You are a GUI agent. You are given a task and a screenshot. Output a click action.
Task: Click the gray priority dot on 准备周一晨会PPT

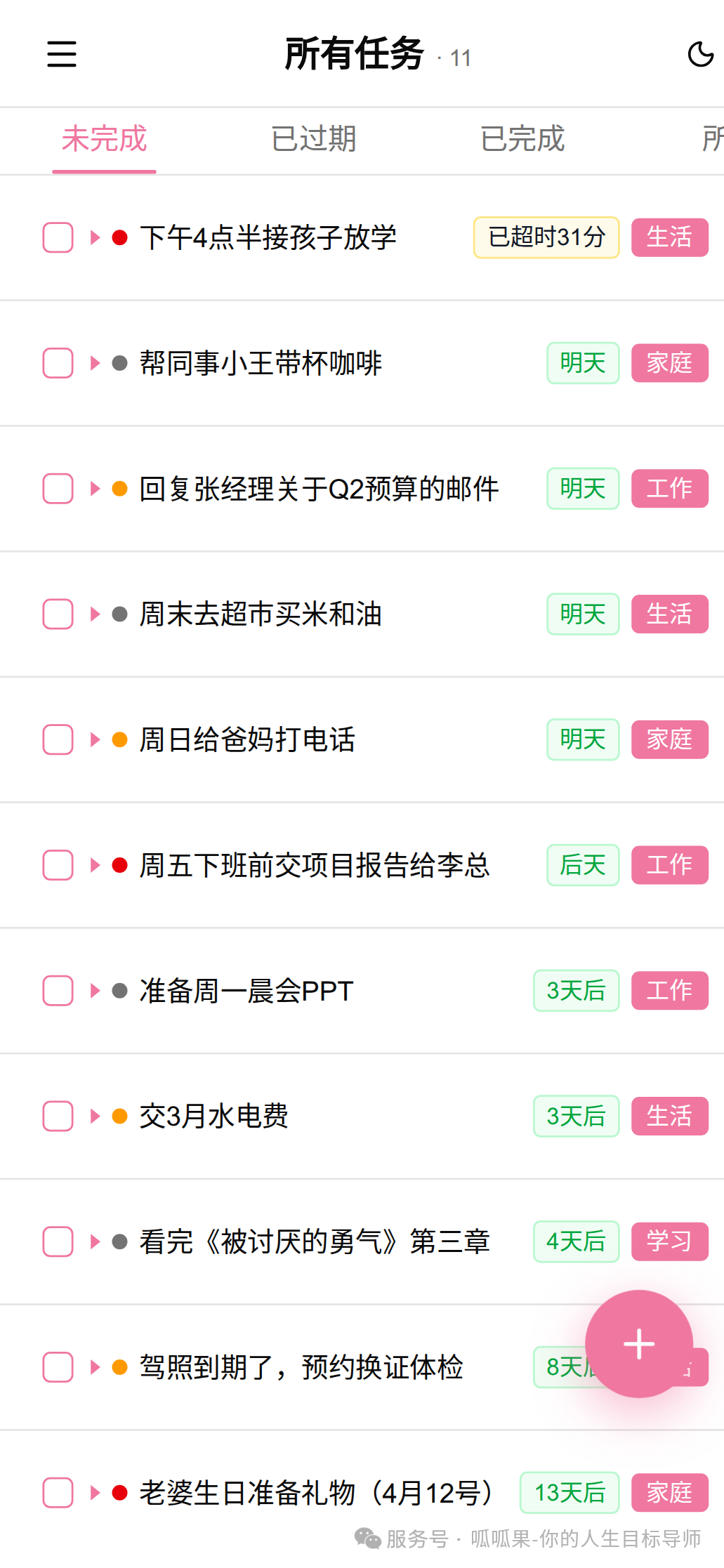click(120, 991)
